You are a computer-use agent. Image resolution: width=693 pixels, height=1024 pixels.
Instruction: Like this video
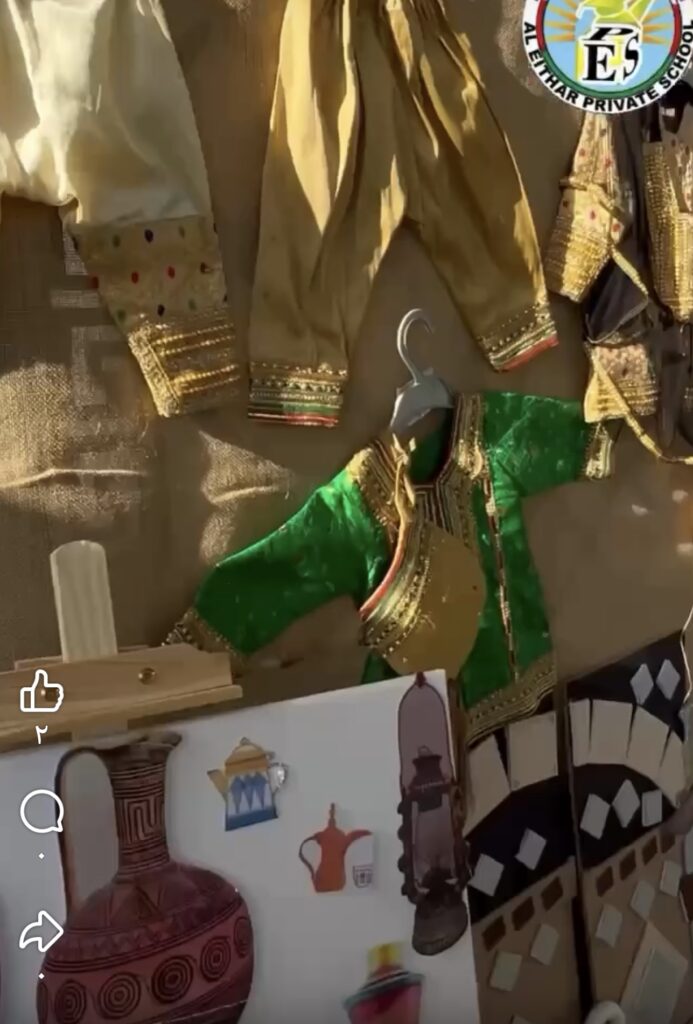41,692
